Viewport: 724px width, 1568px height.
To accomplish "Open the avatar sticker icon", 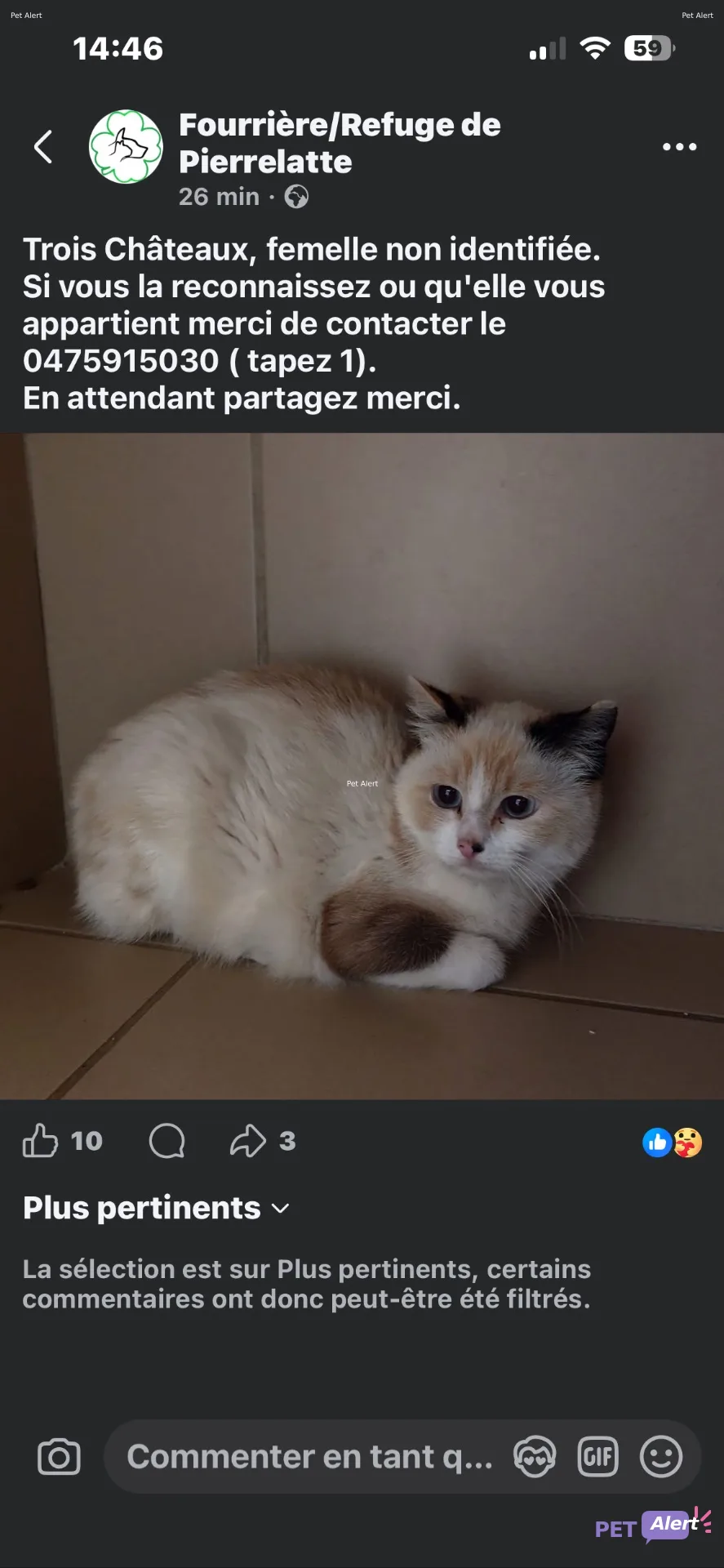I will pyautogui.click(x=534, y=1456).
